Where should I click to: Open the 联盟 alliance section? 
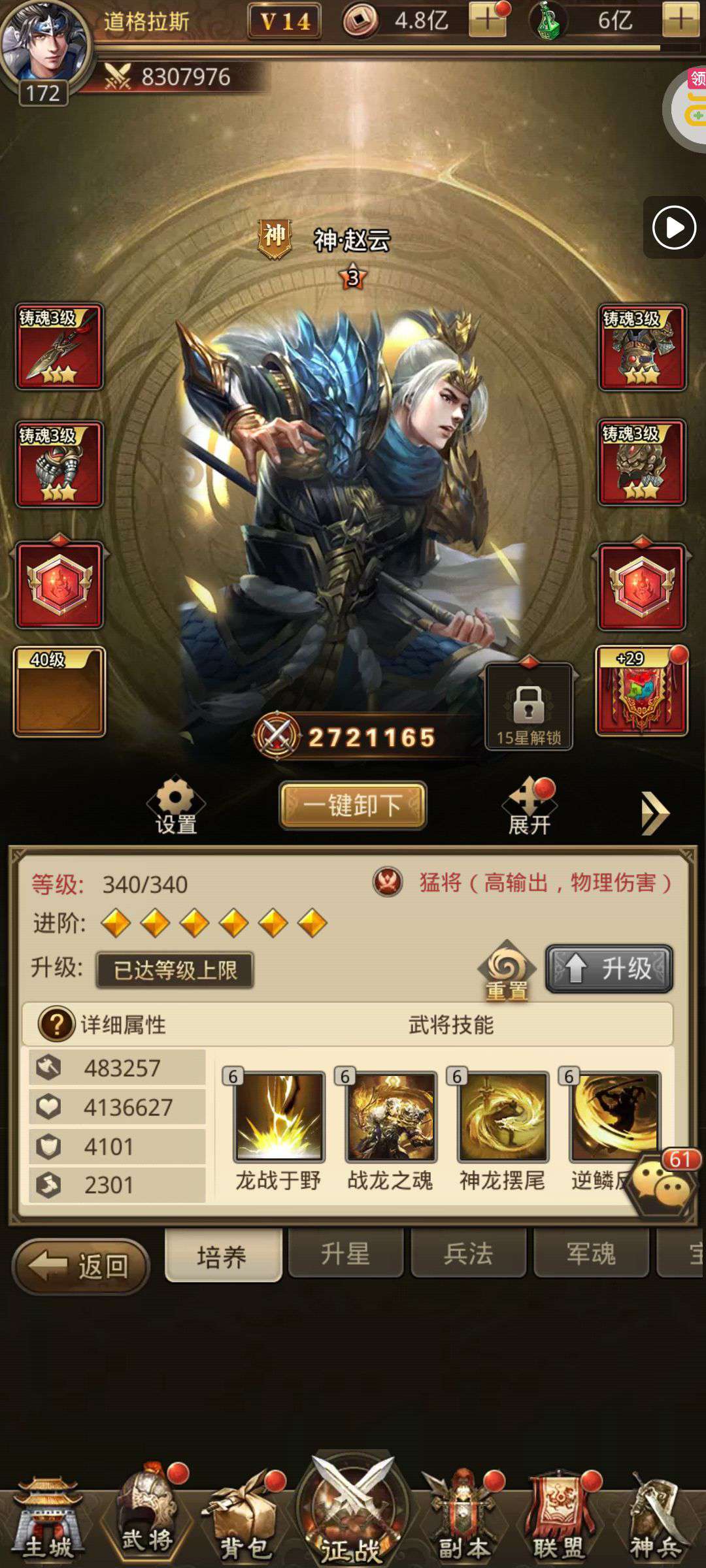pos(558,1522)
